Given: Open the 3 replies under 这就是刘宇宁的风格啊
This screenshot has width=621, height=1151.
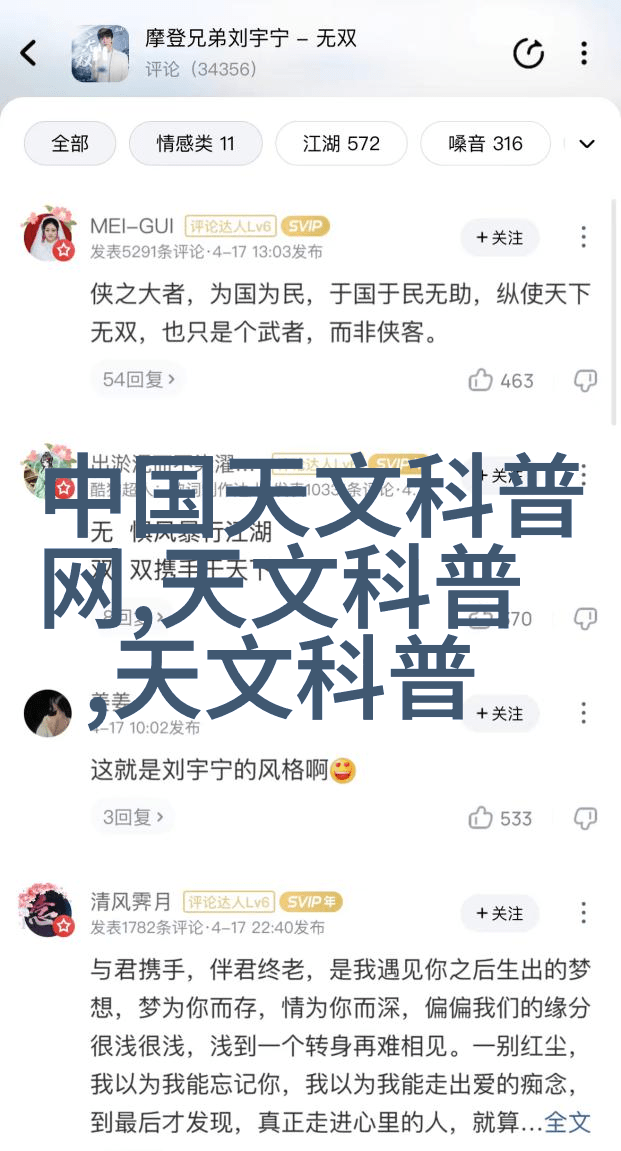Looking at the screenshot, I should [x=134, y=817].
